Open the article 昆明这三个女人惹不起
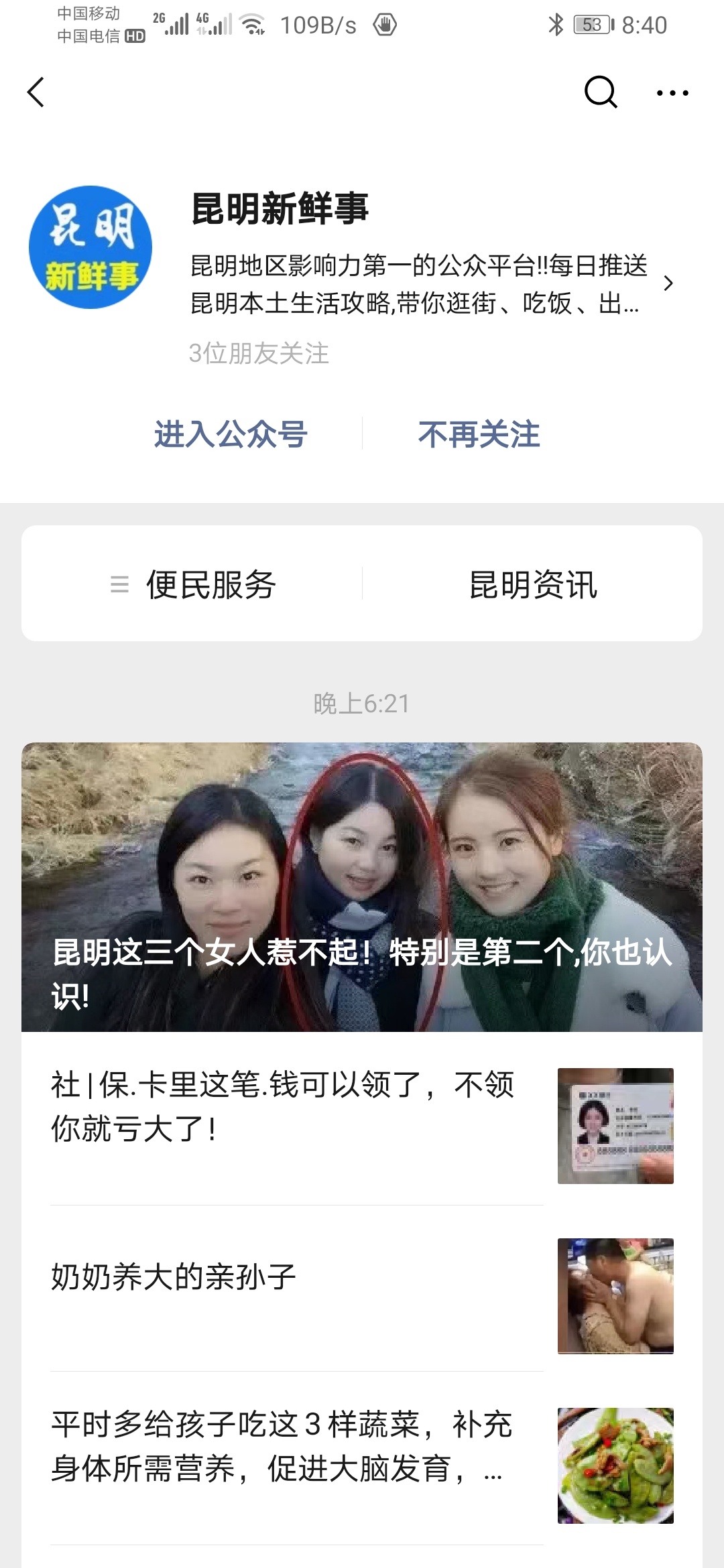The image size is (724, 1568). [362, 886]
